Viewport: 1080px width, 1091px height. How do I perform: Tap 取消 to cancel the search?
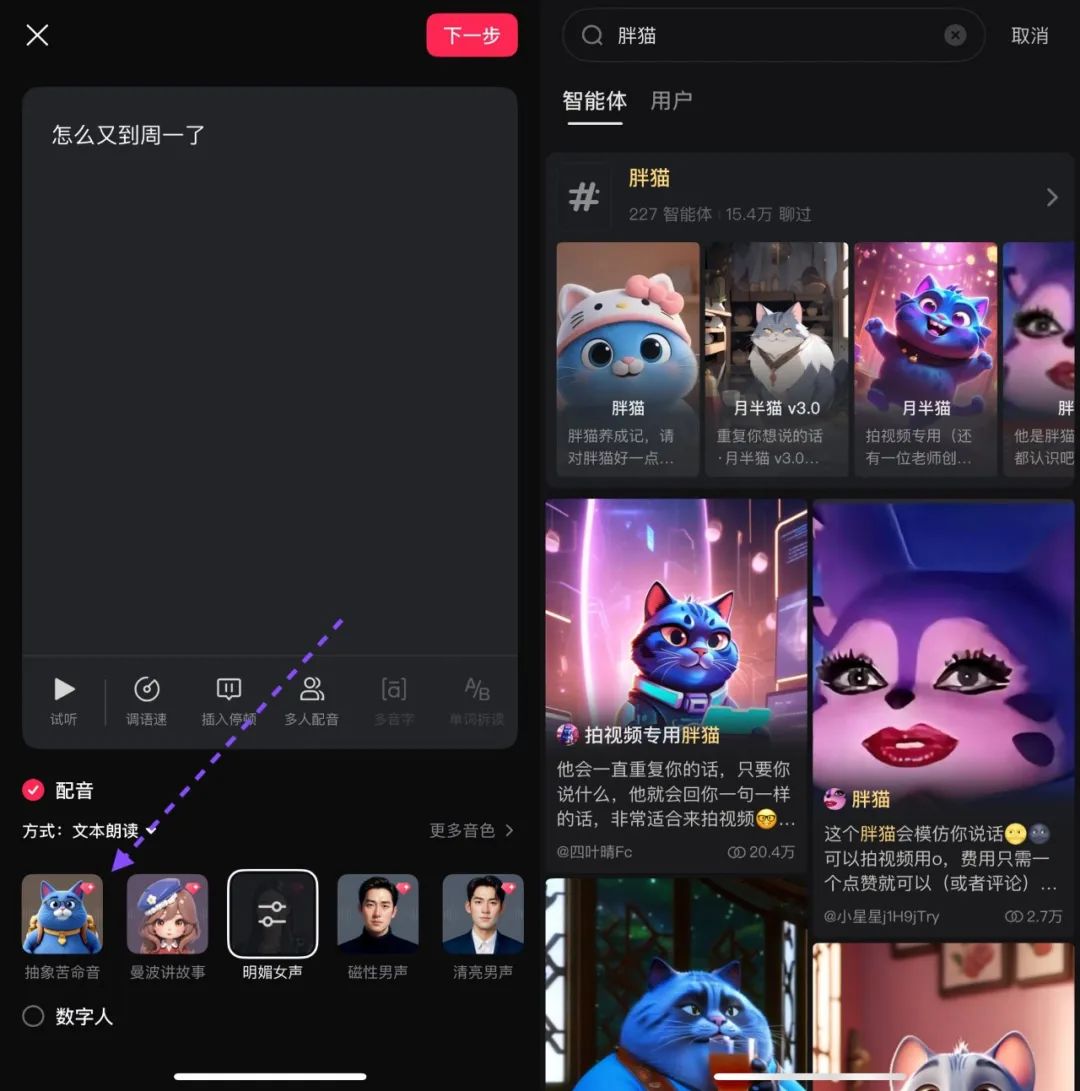pyautogui.click(x=1029, y=36)
